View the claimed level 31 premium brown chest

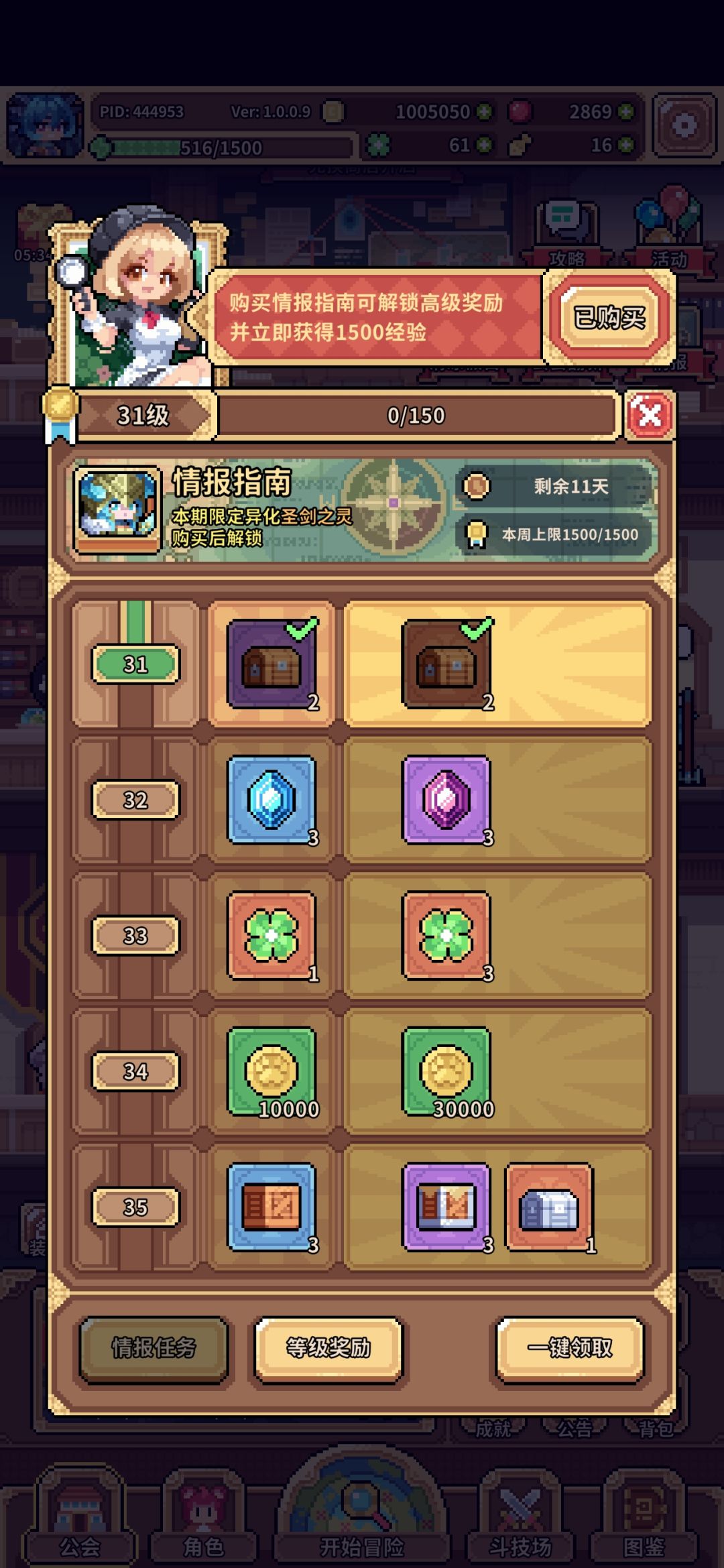tap(446, 664)
